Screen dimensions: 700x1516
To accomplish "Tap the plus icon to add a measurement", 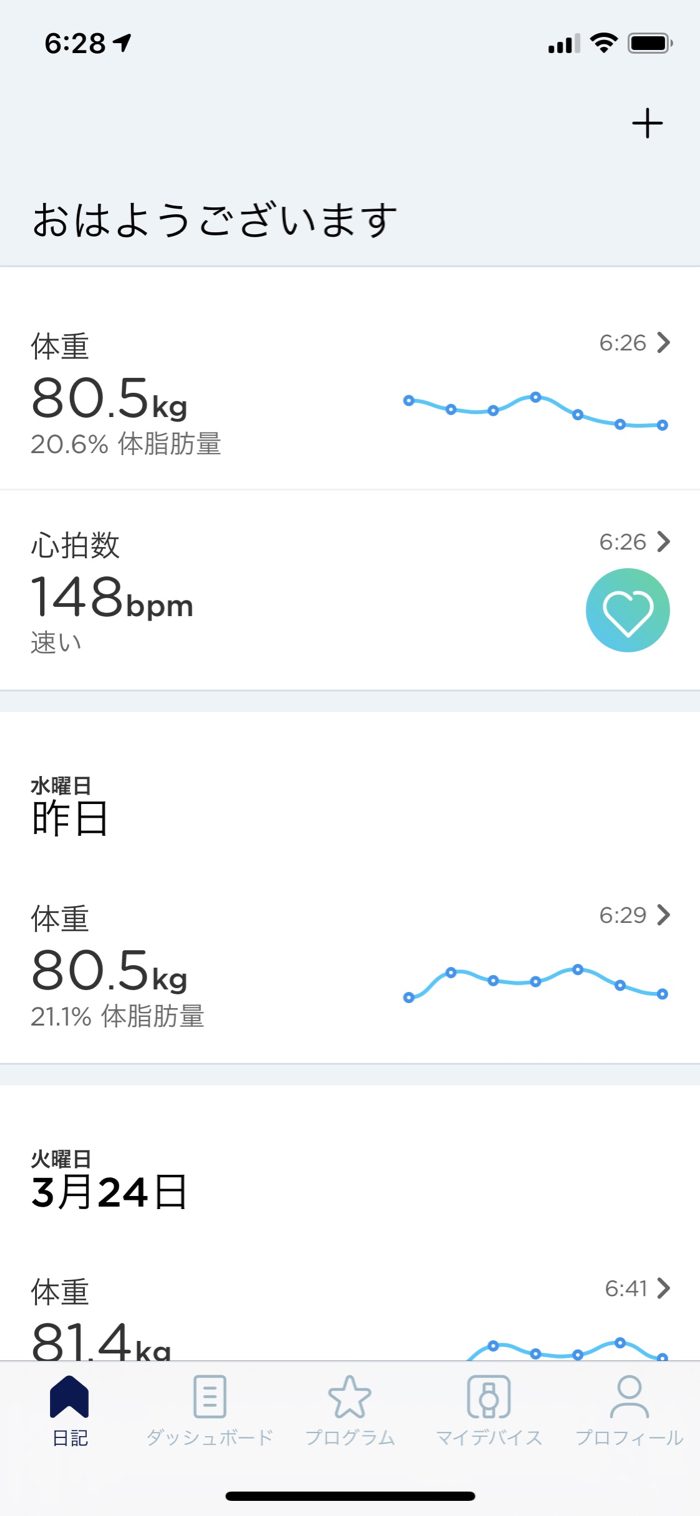I will click(647, 124).
